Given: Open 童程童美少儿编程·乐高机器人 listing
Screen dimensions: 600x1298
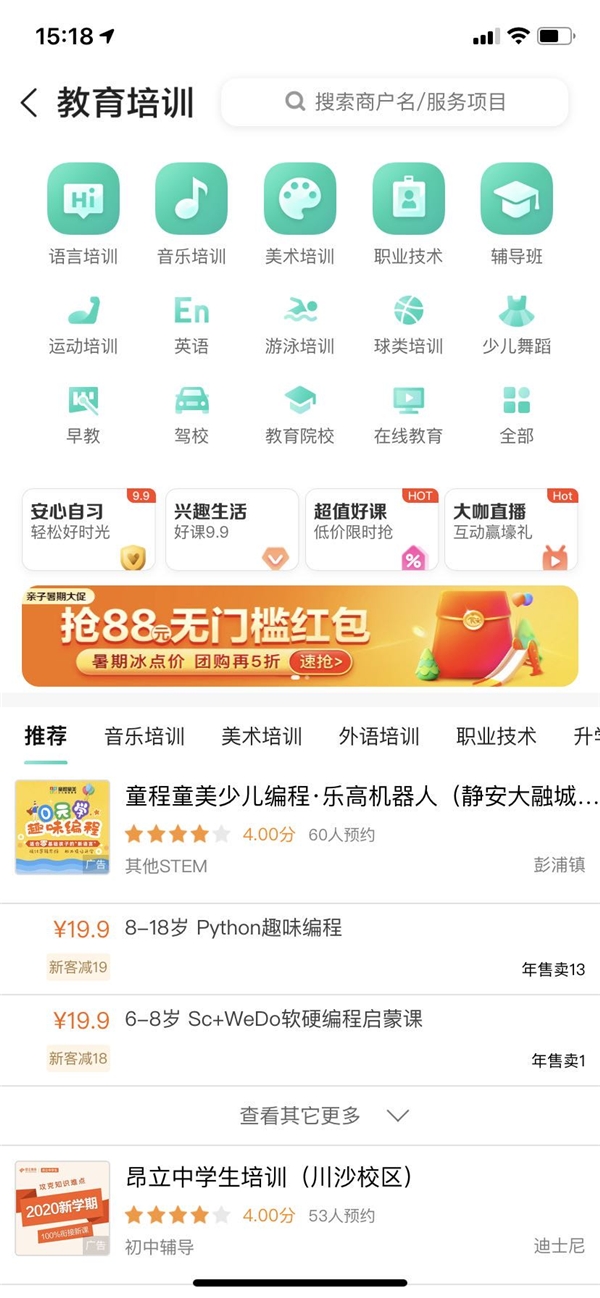Looking at the screenshot, I should [x=300, y=827].
